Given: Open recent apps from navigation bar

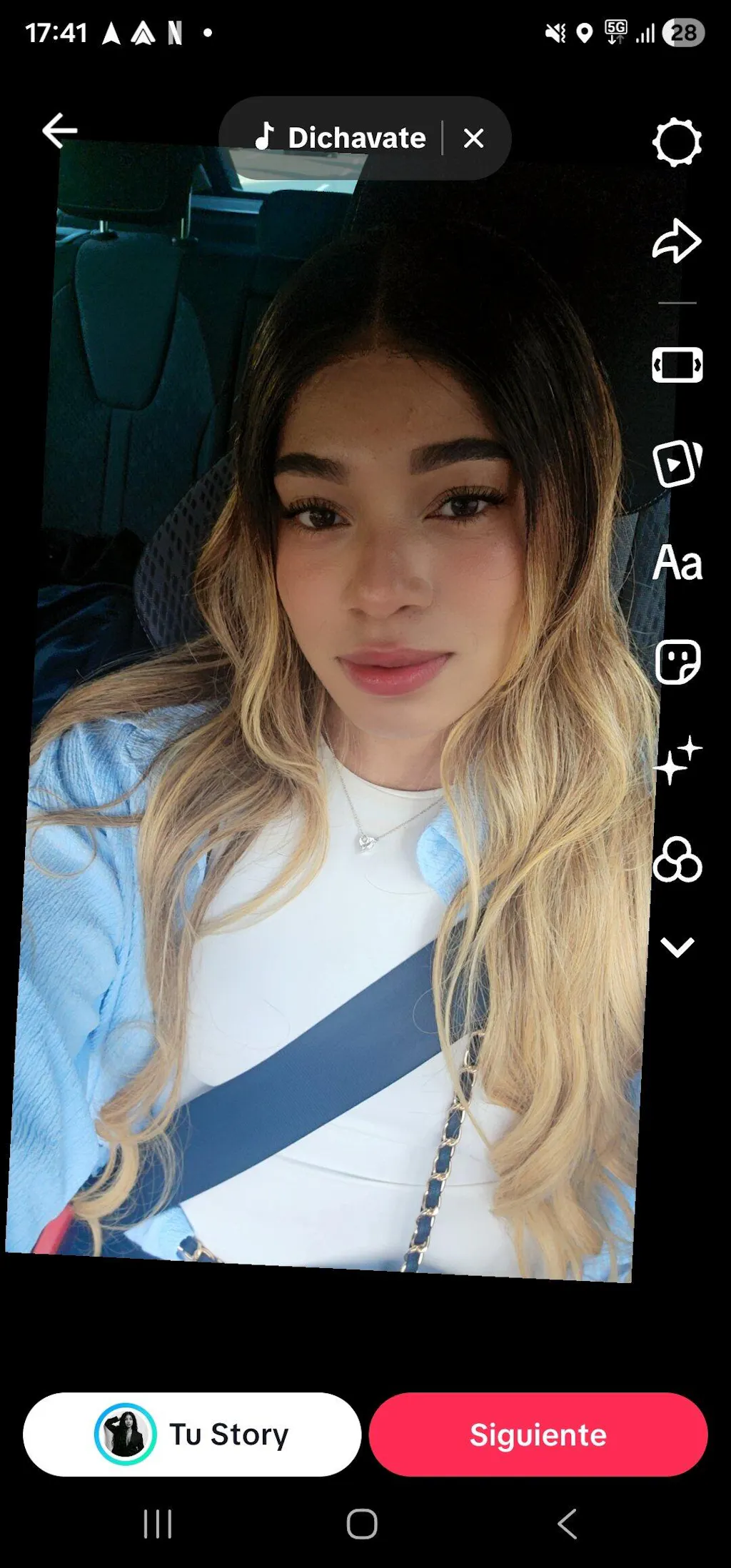Looking at the screenshot, I should [x=158, y=1524].
